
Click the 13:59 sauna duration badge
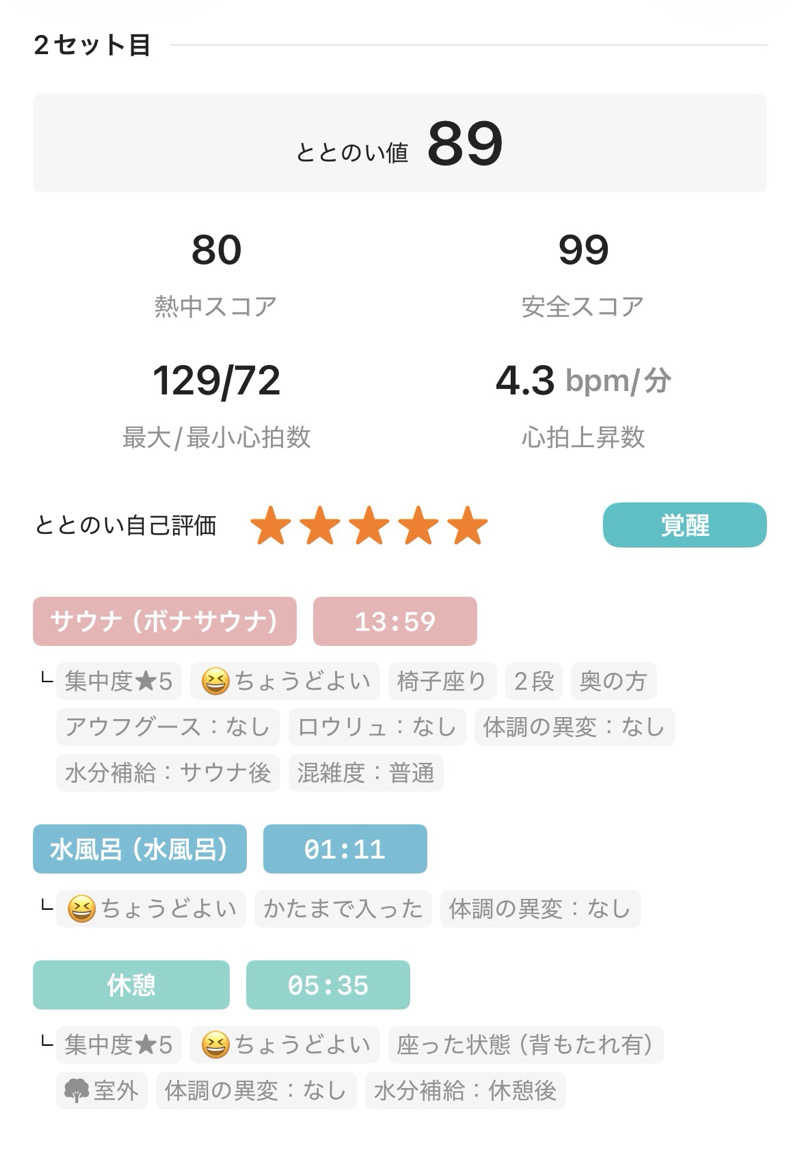[396, 621]
